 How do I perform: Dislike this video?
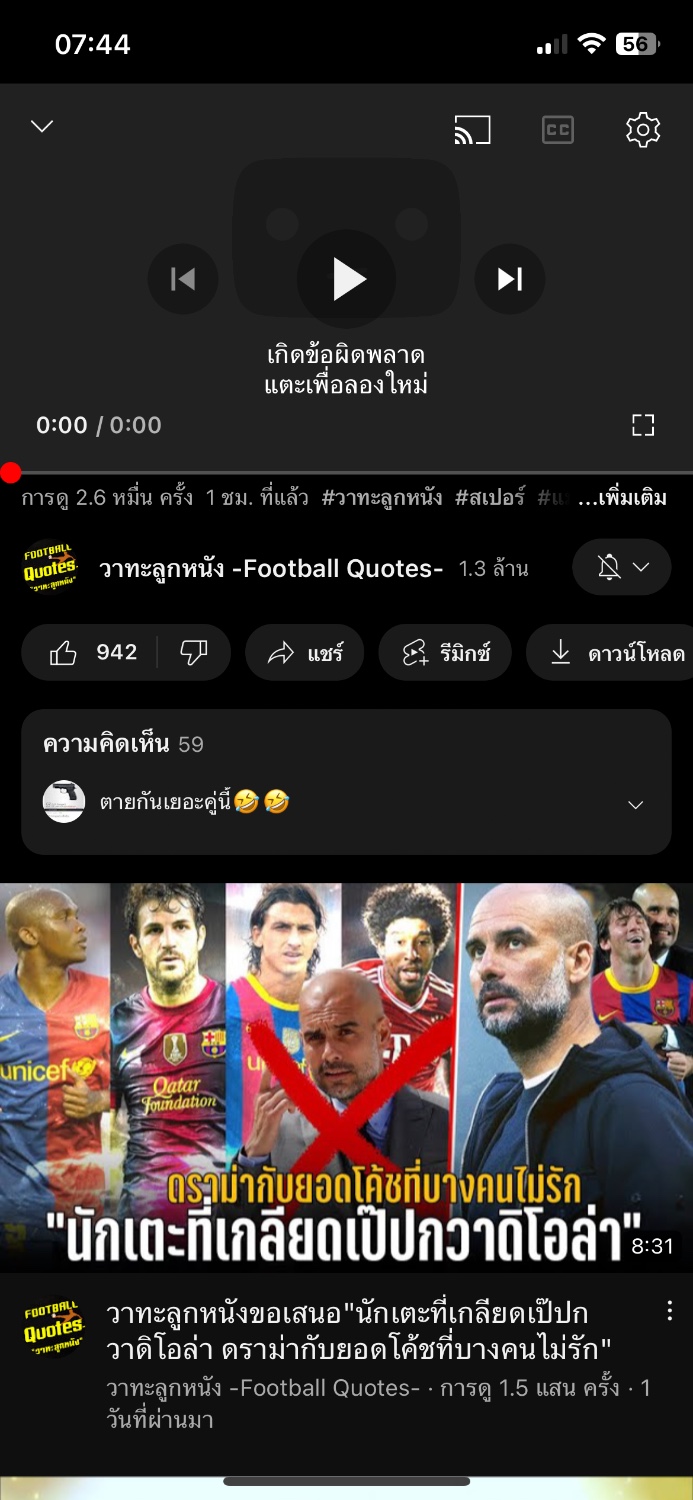193,653
